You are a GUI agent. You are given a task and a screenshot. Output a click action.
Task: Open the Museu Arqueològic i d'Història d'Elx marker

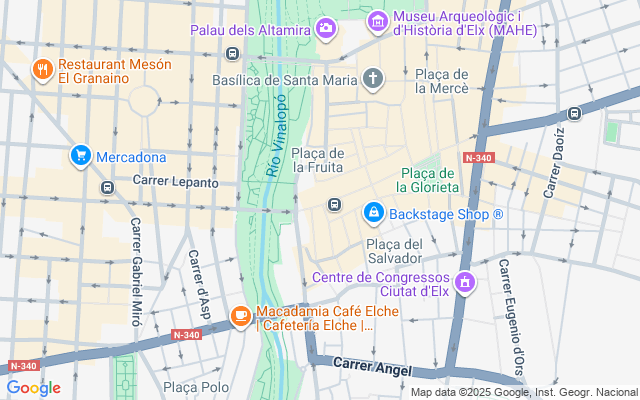(x=378, y=20)
